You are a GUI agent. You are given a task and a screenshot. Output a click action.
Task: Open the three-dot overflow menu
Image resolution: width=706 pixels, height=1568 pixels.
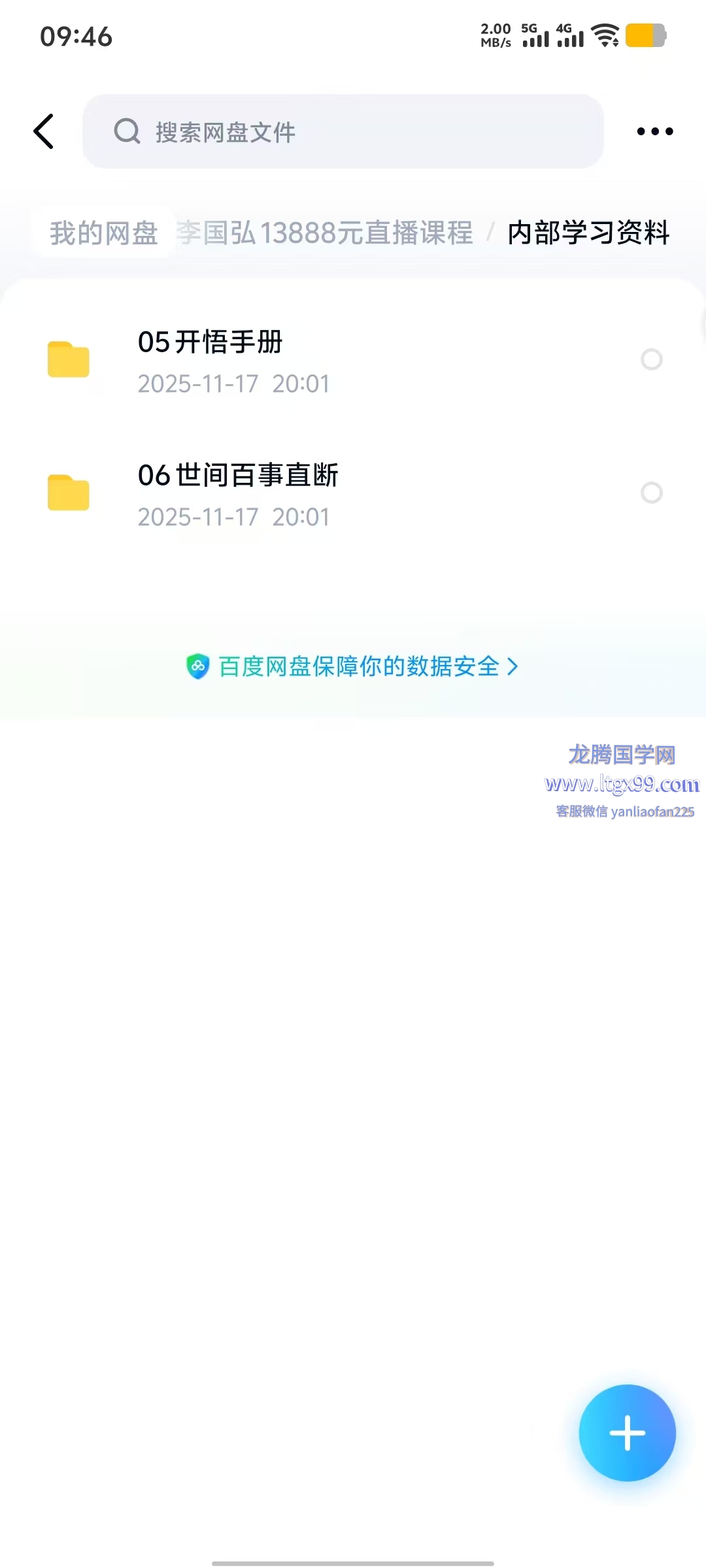654,131
